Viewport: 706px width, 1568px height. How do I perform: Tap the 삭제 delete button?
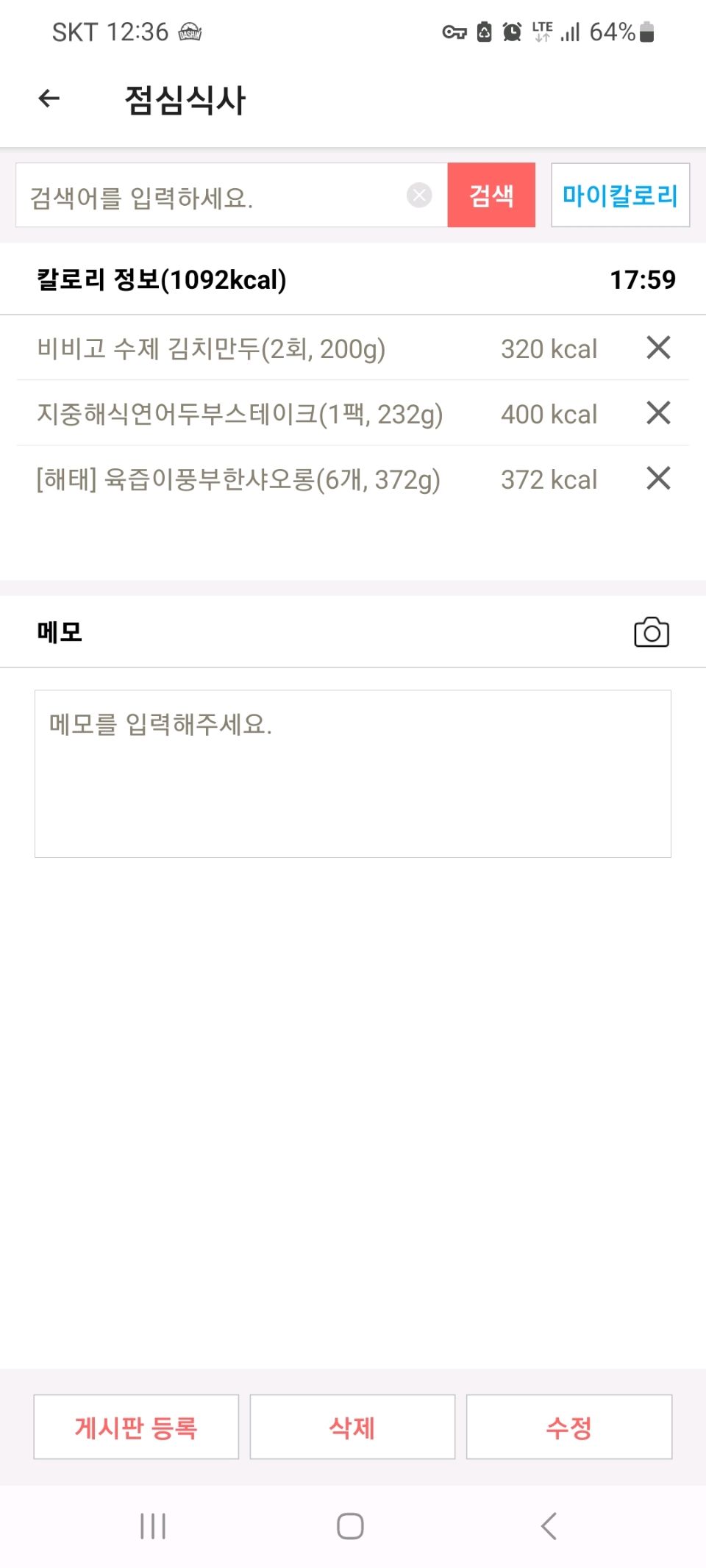tap(352, 1427)
